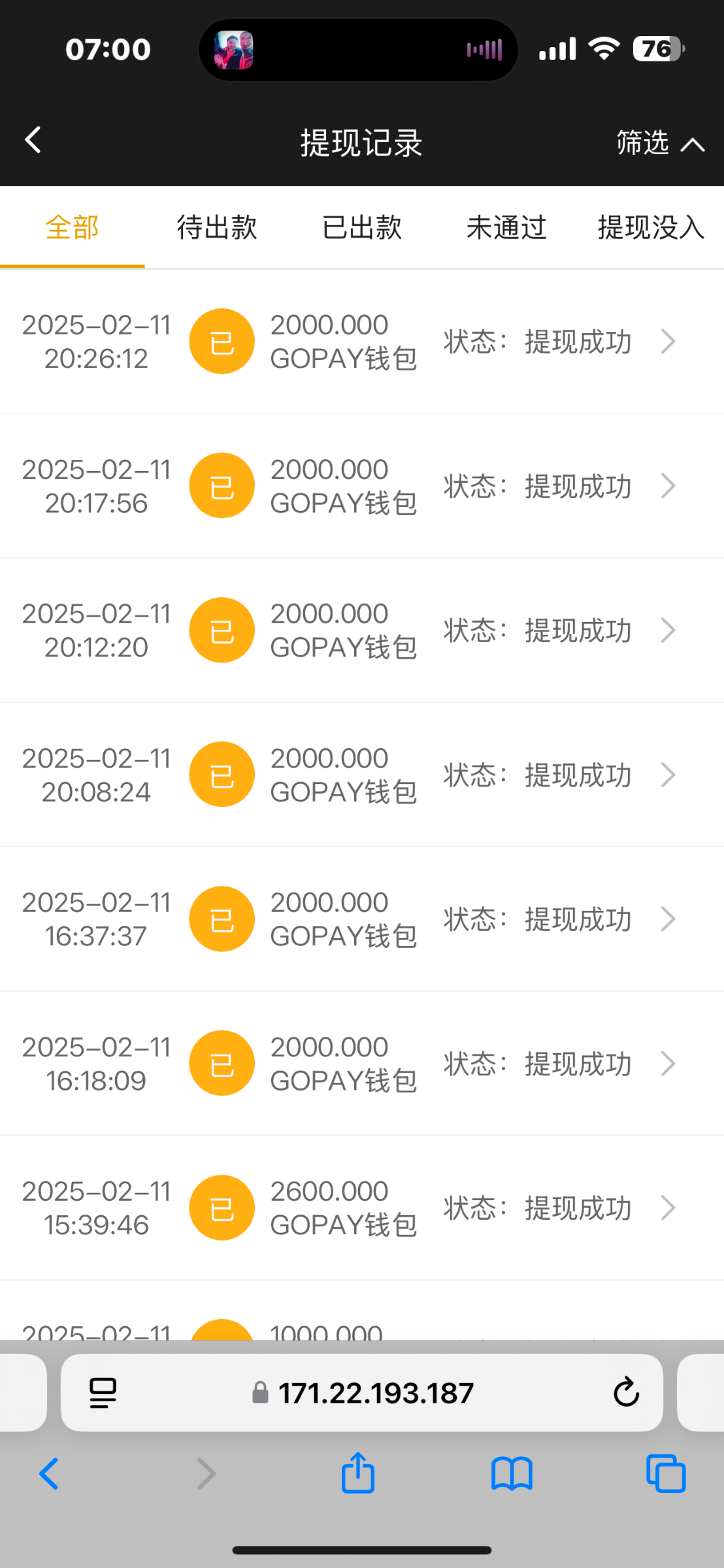Switch to the 已出款 tab
Image resolution: width=724 pixels, height=1568 pixels.
coord(362,227)
